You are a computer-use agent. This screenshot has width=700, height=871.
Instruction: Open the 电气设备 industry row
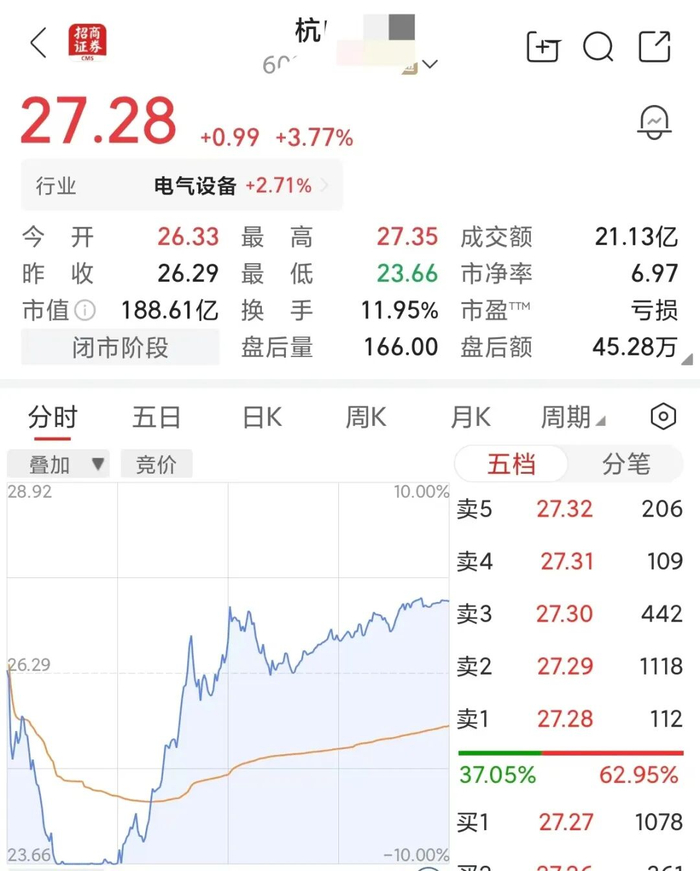pos(182,186)
